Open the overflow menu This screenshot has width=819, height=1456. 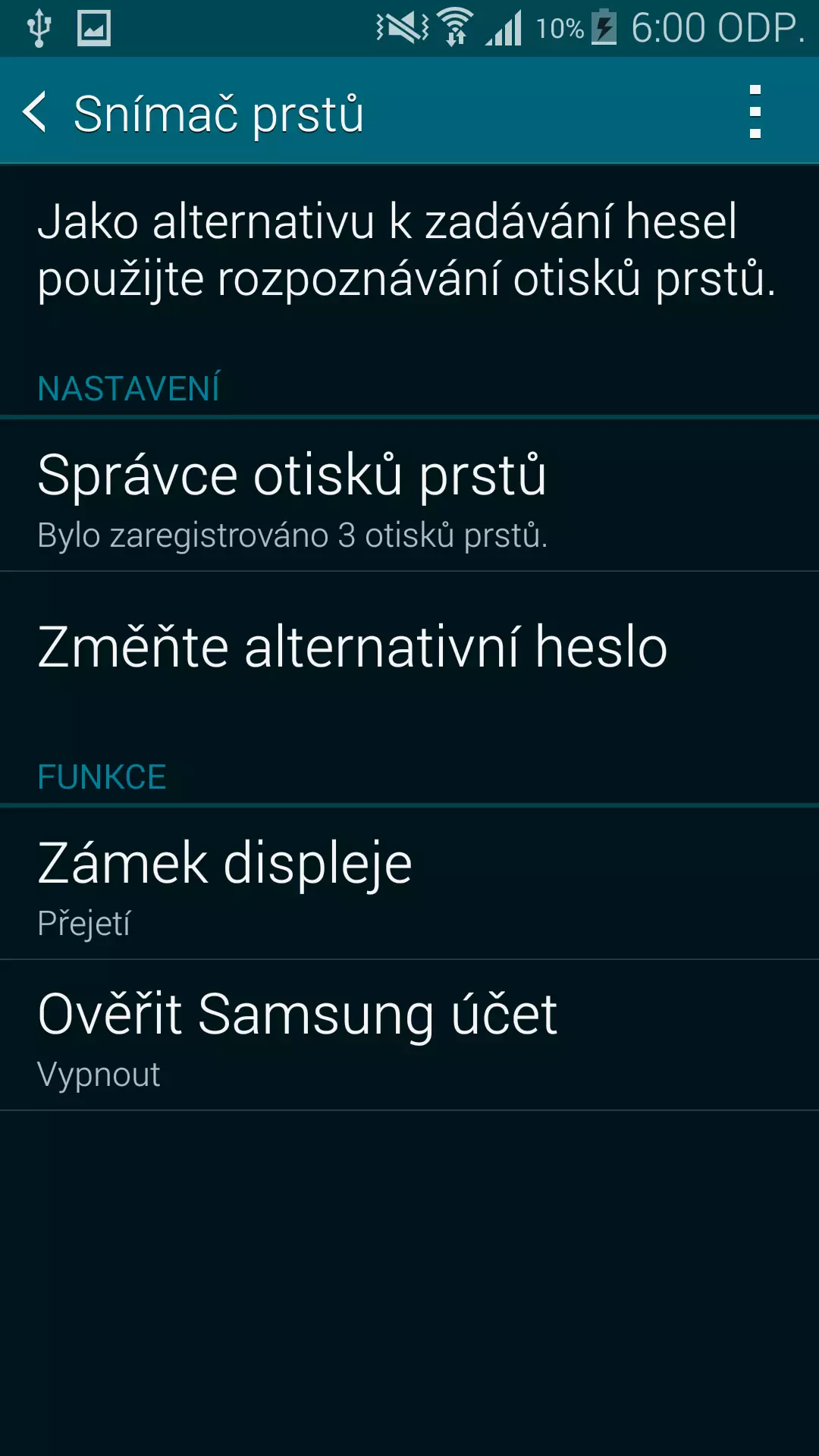click(755, 112)
